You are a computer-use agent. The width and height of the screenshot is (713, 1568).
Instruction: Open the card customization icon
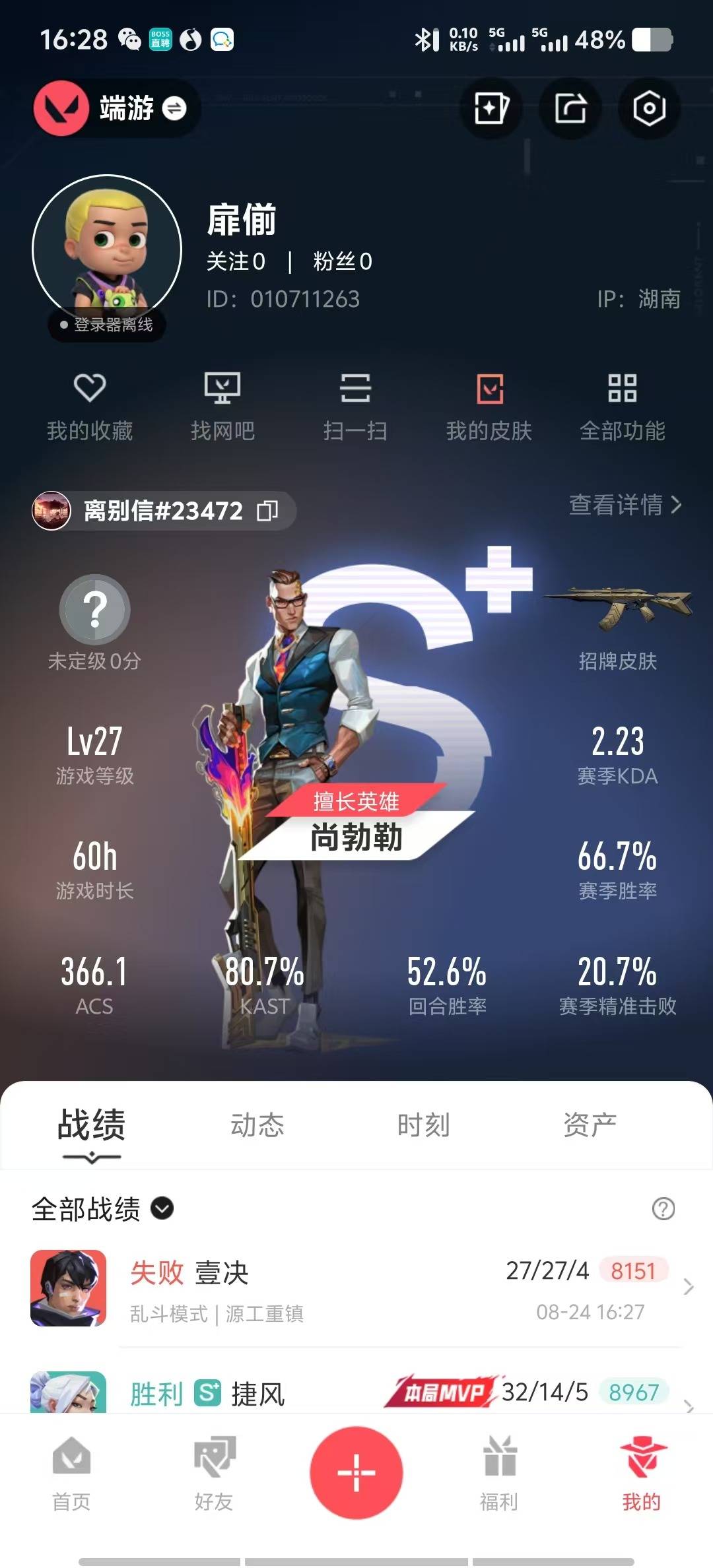coord(491,108)
